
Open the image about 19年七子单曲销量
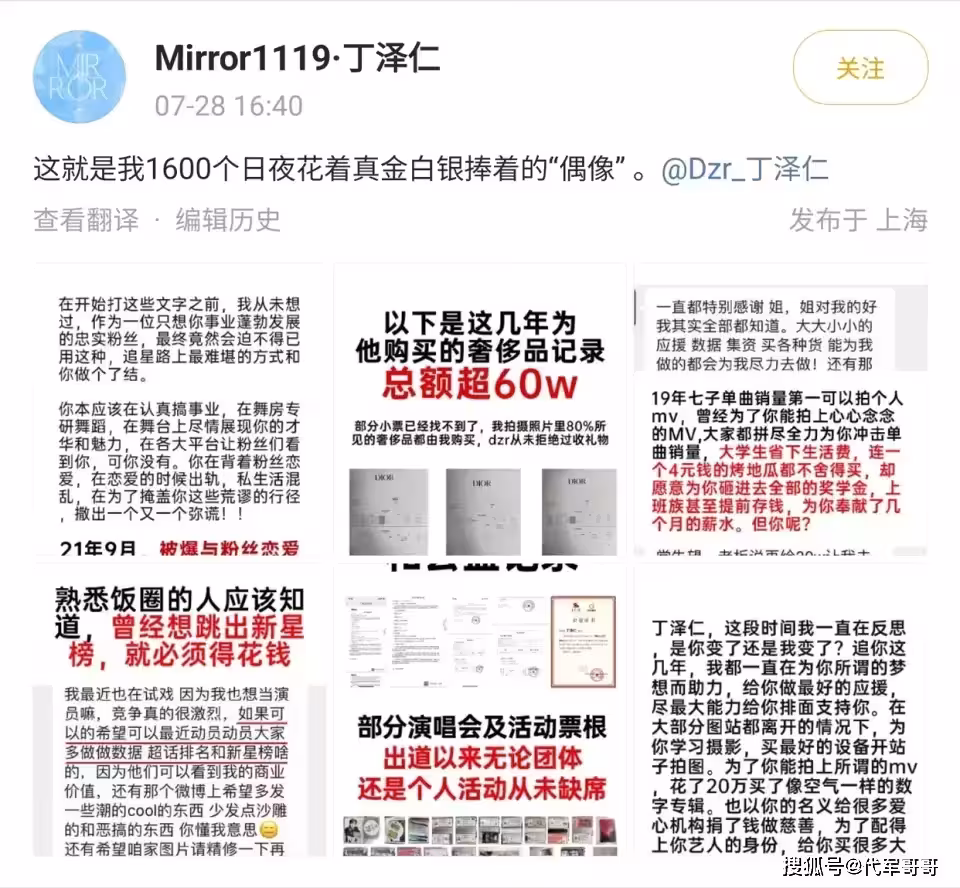(x=780, y=410)
